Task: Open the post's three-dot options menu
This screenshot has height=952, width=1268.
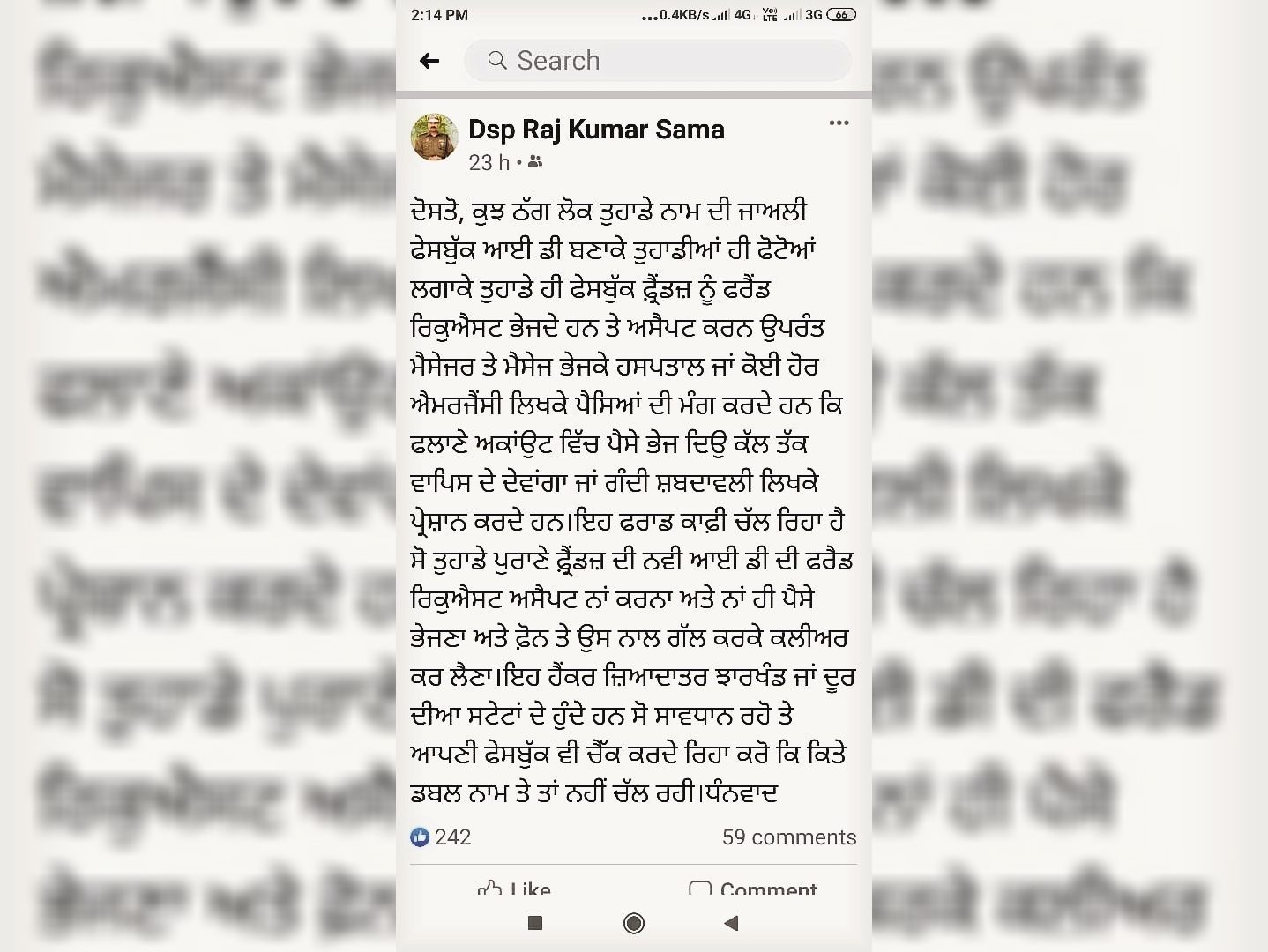Action: 839,123
